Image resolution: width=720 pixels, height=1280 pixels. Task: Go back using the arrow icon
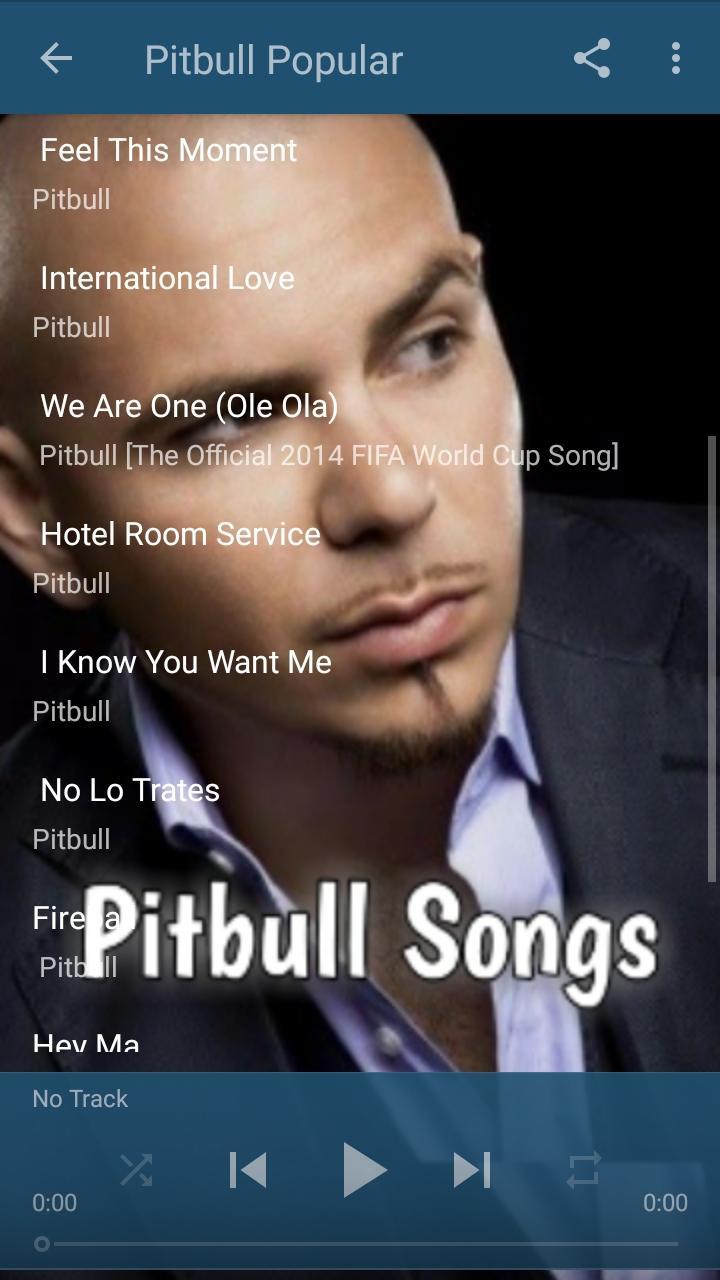[x=56, y=59]
